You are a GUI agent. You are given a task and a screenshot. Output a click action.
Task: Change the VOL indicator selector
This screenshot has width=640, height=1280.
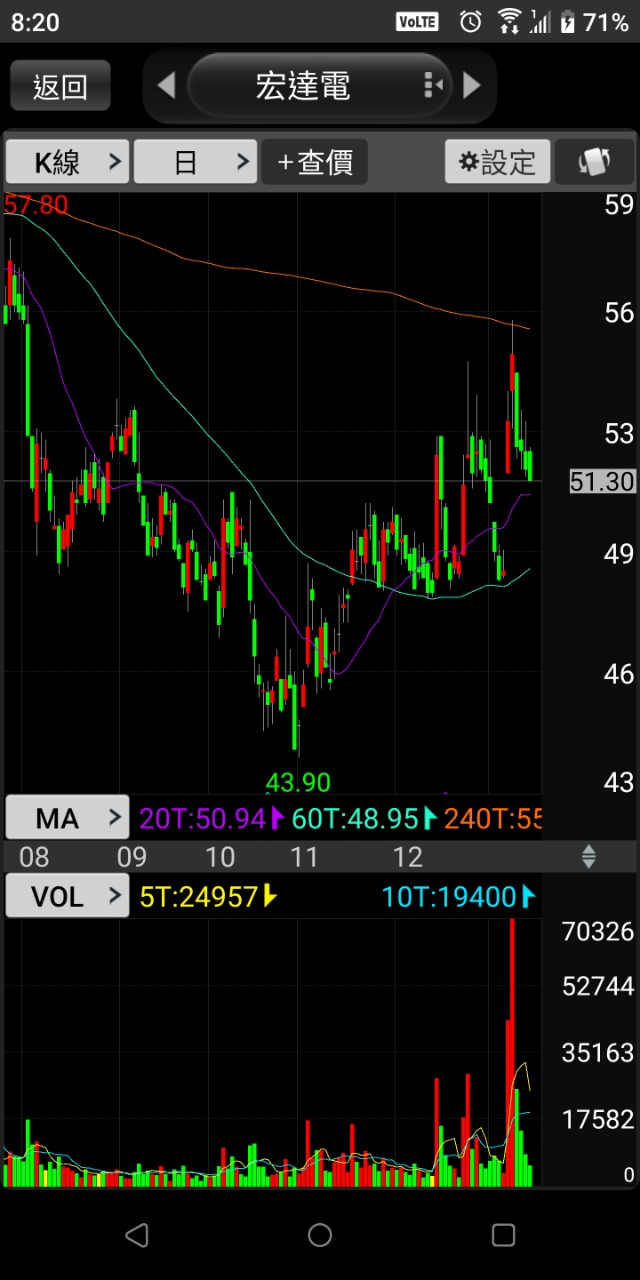[x=67, y=896]
